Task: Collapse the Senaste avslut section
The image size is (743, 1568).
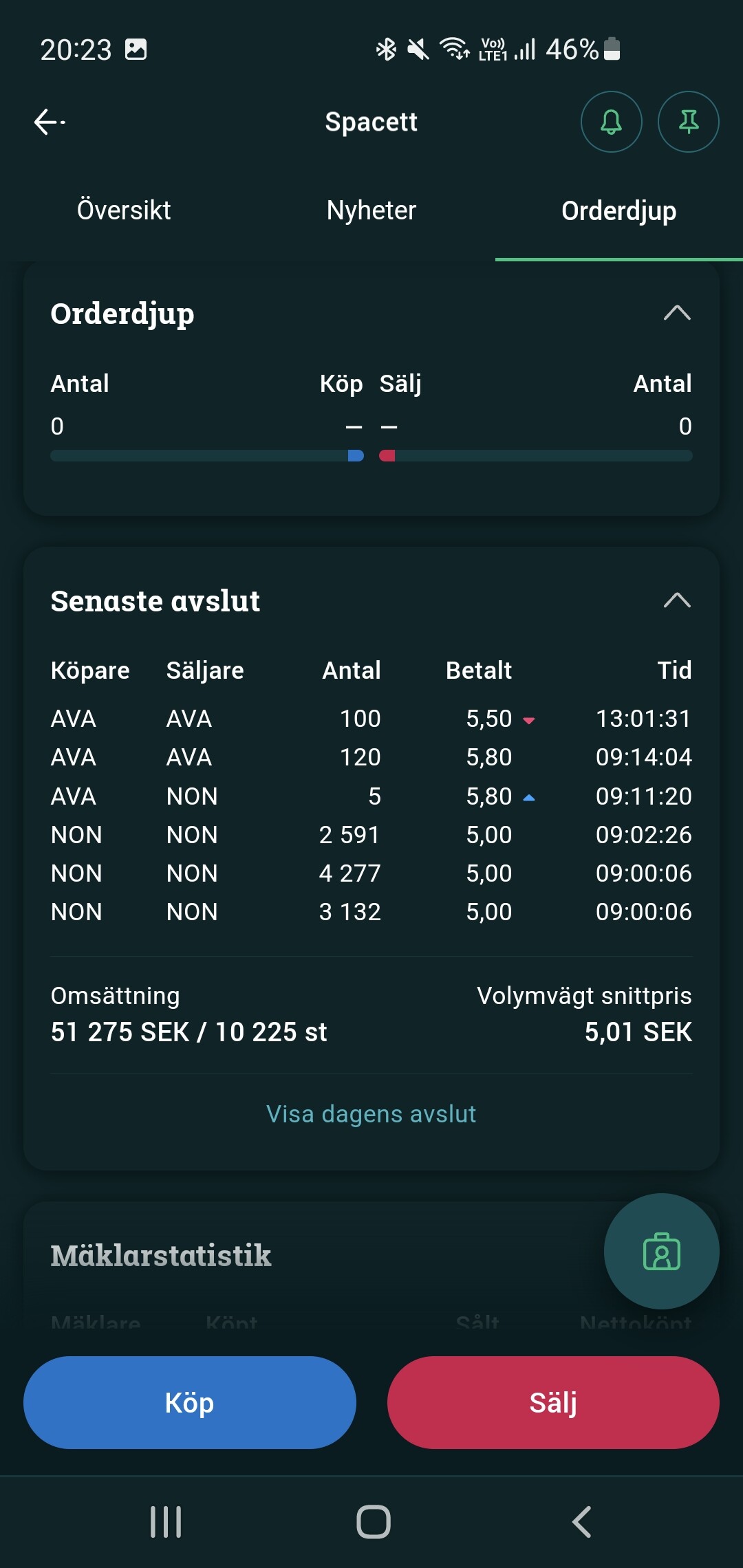Action: [x=677, y=601]
